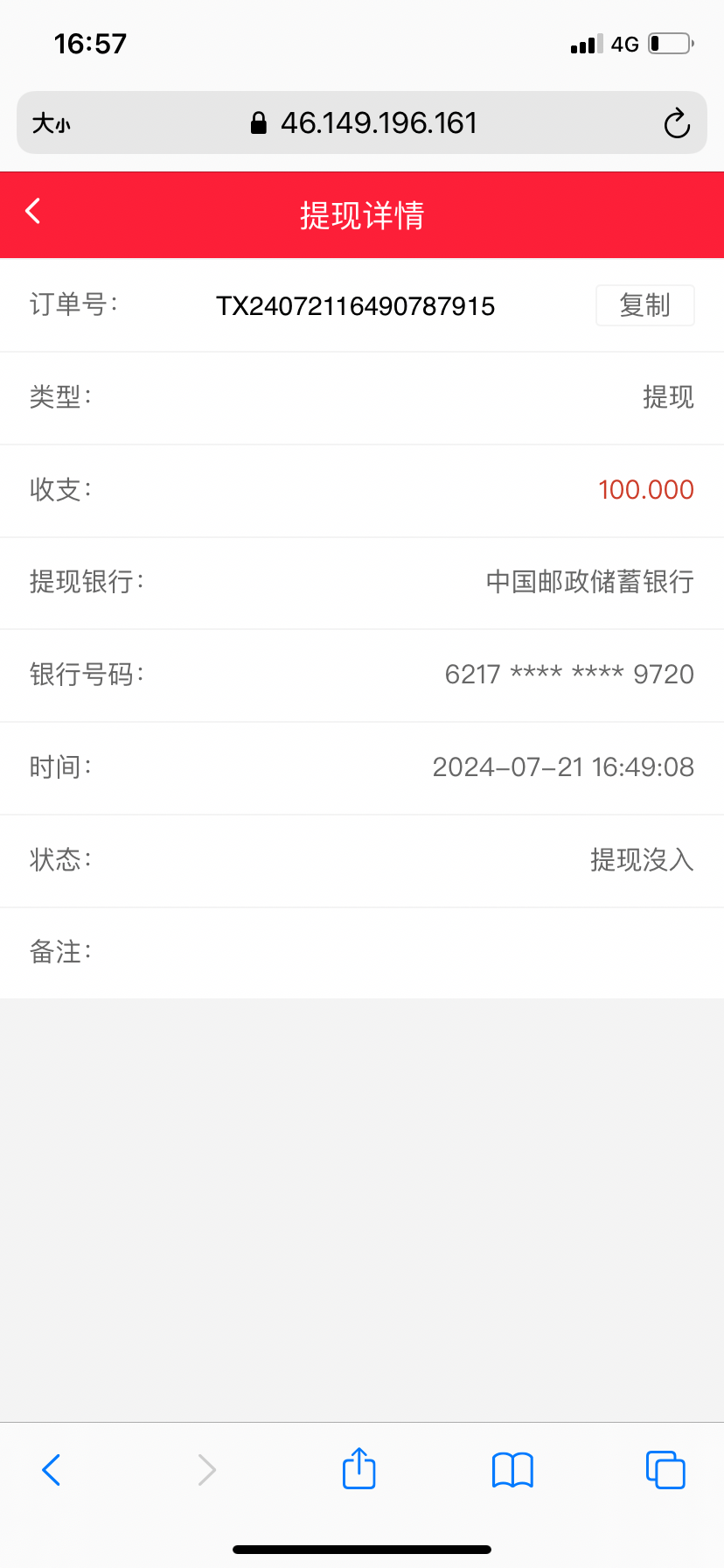
Task: Tap the order number TX24072116490787915
Action: point(355,305)
